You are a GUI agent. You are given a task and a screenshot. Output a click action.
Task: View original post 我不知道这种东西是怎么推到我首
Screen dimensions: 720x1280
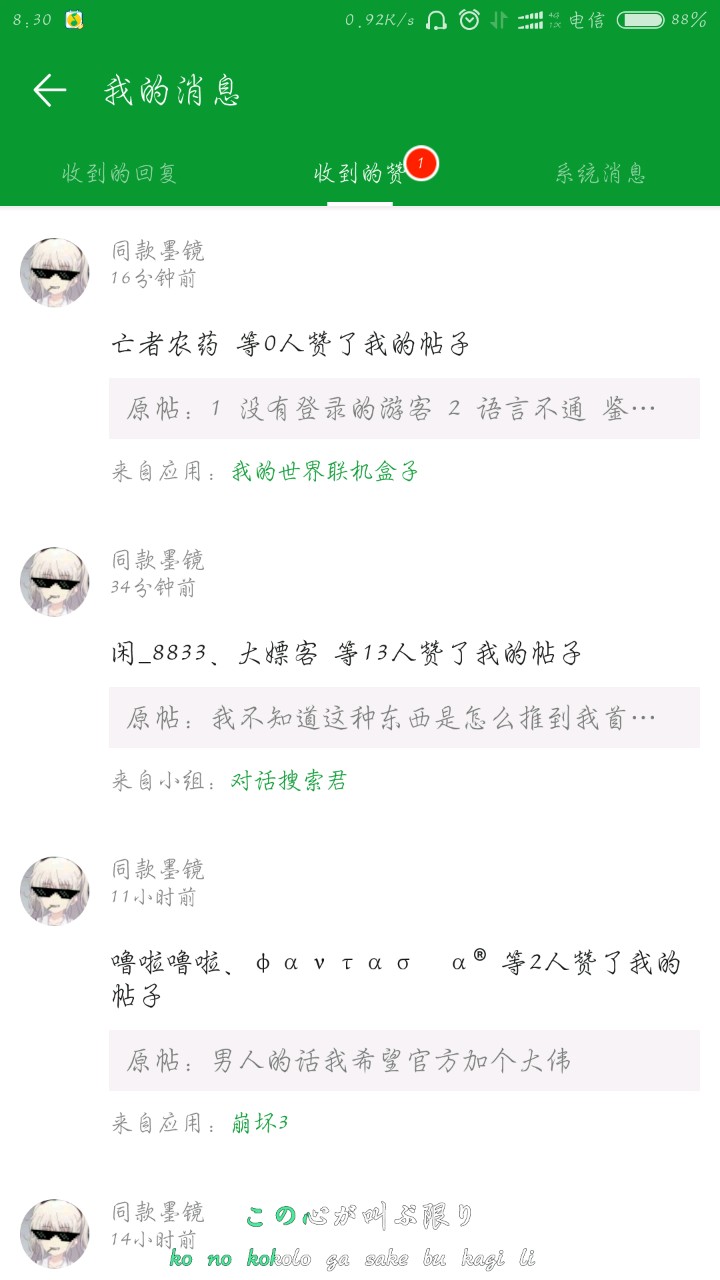pos(404,718)
